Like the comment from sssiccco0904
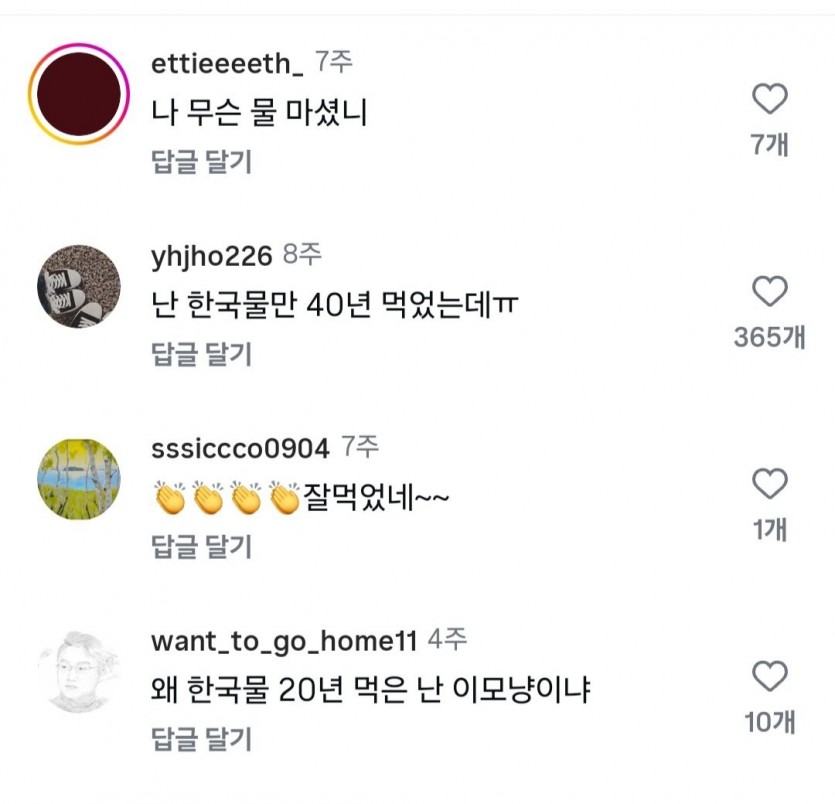Viewport: 835px width, 804px height. tap(769, 484)
